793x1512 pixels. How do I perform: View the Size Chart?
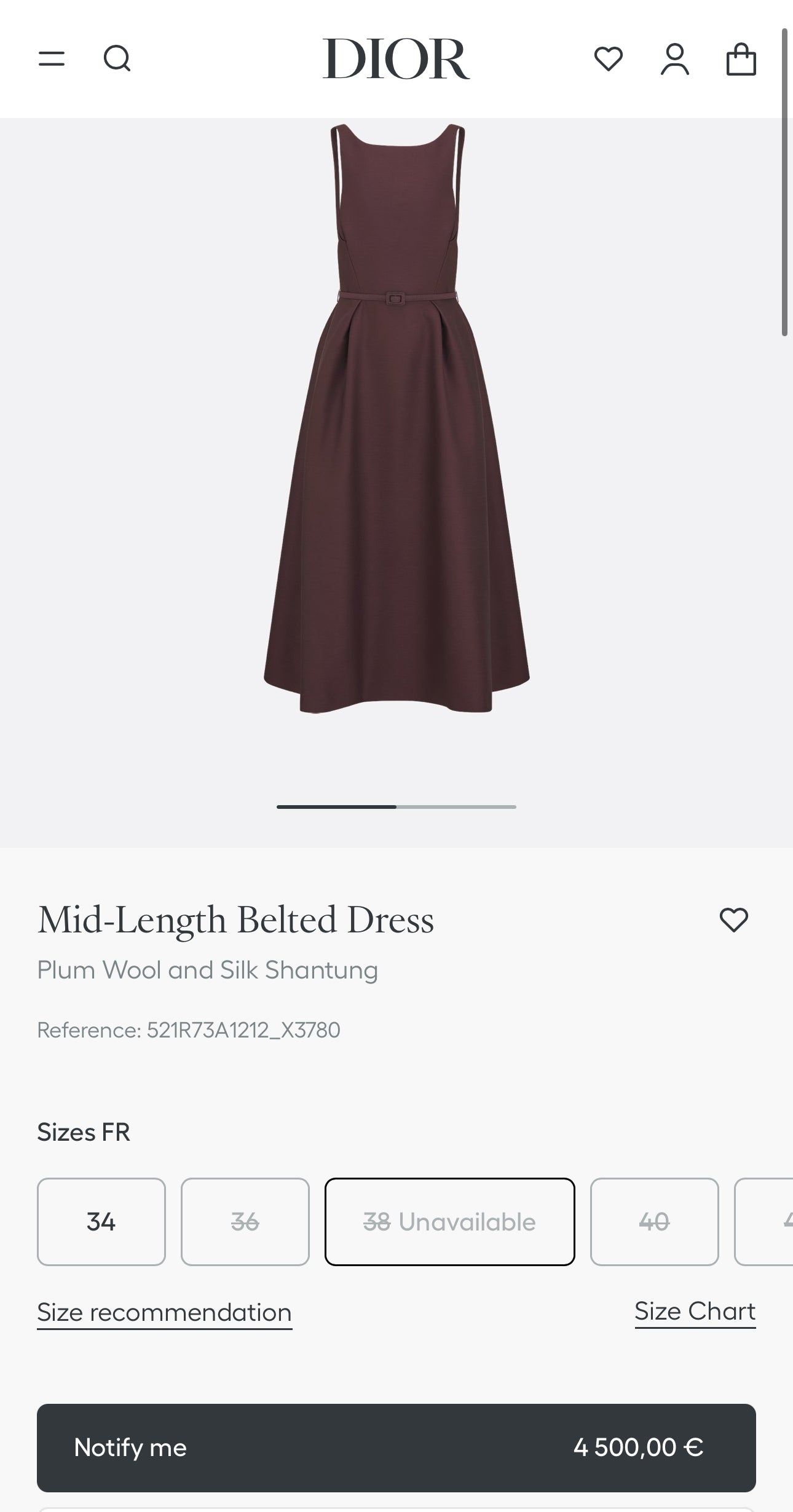click(x=695, y=1311)
